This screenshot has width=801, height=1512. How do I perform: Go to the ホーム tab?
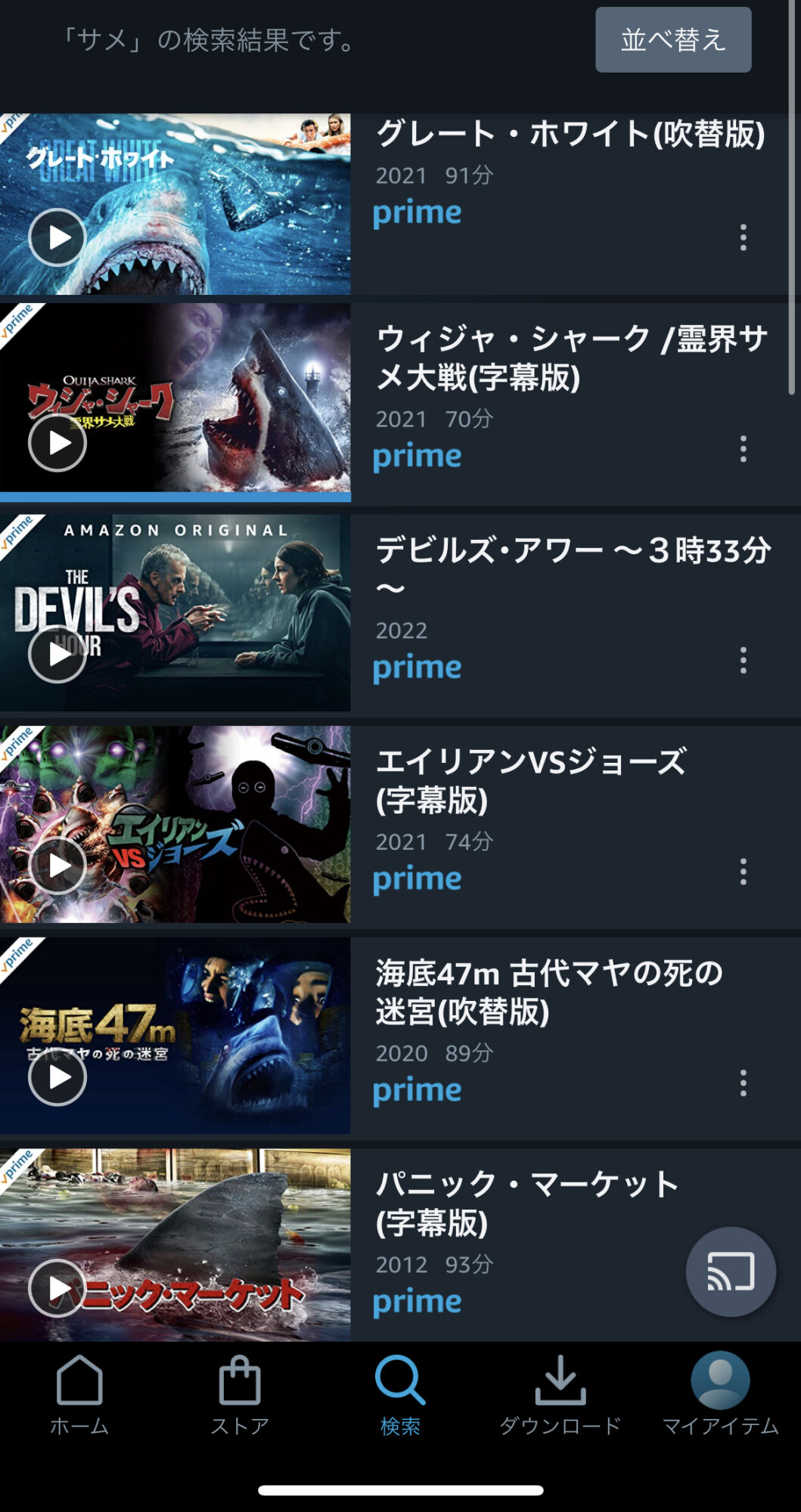[x=79, y=1396]
